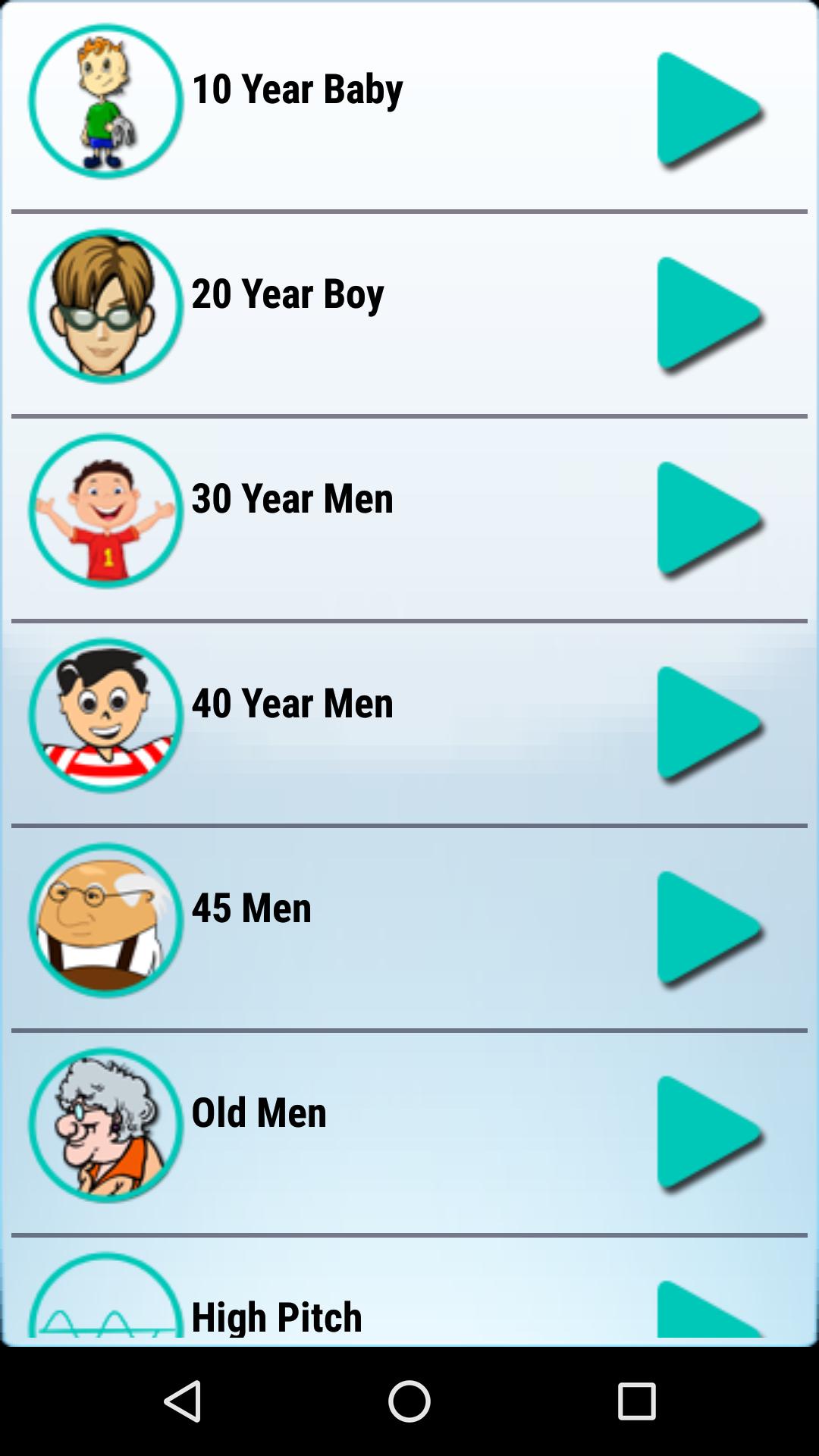Play the 45 Men voice
This screenshot has height=1456, width=819.
[707, 928]
